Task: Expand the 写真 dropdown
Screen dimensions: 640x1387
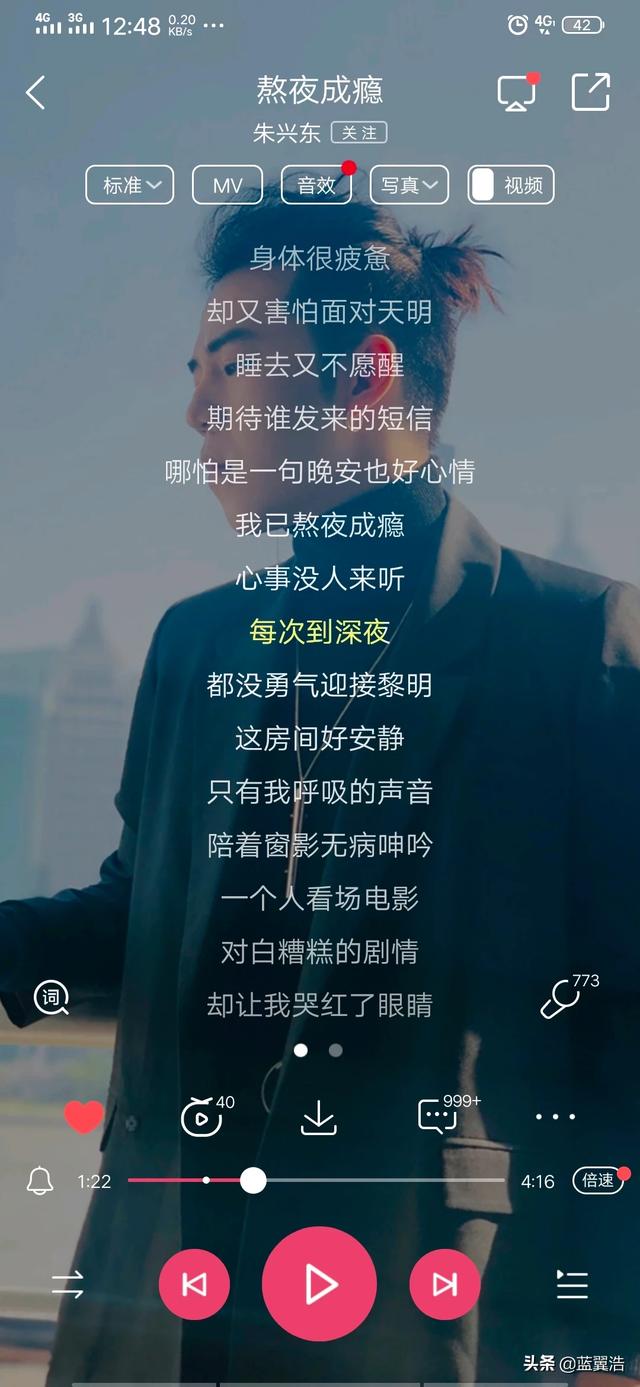Action: 409,185
